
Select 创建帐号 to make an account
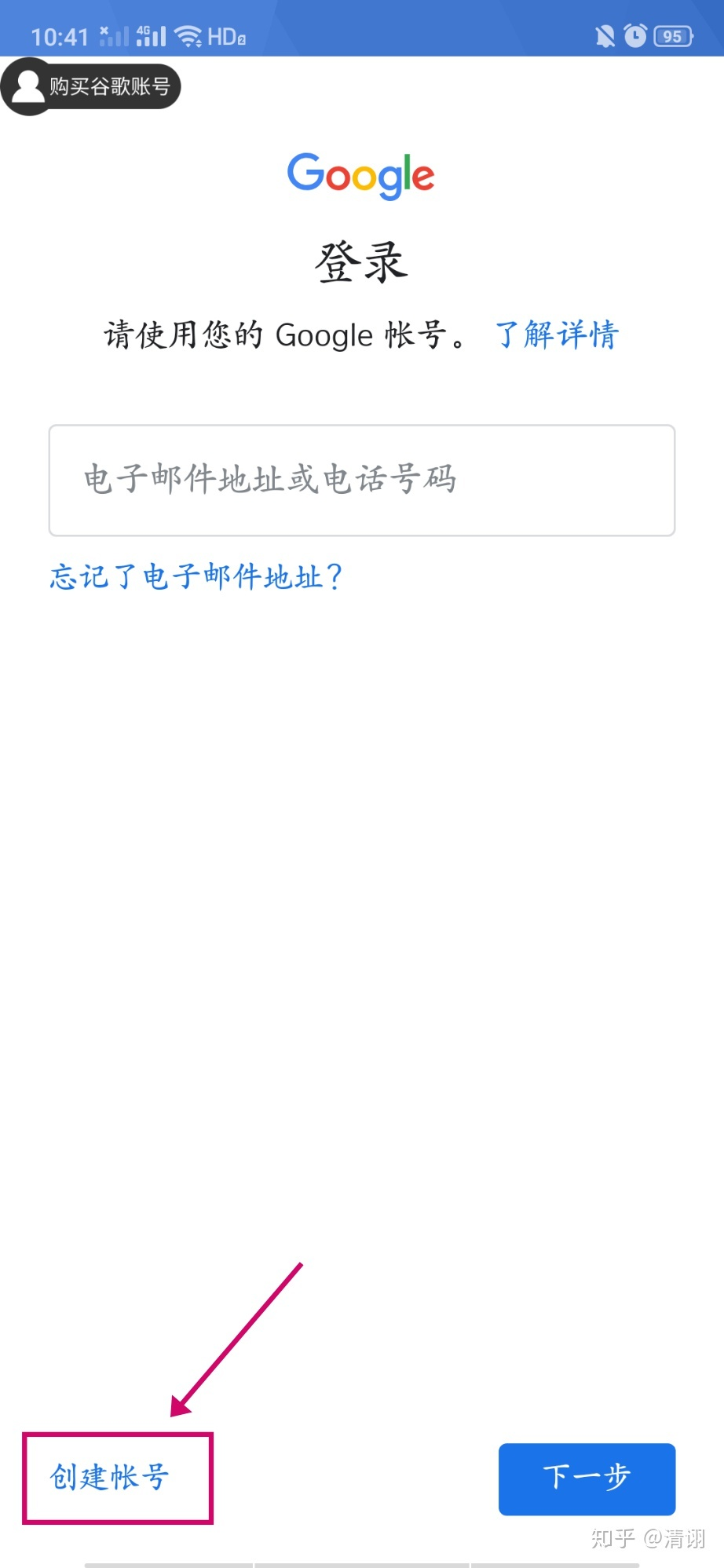coord(110,1477)
